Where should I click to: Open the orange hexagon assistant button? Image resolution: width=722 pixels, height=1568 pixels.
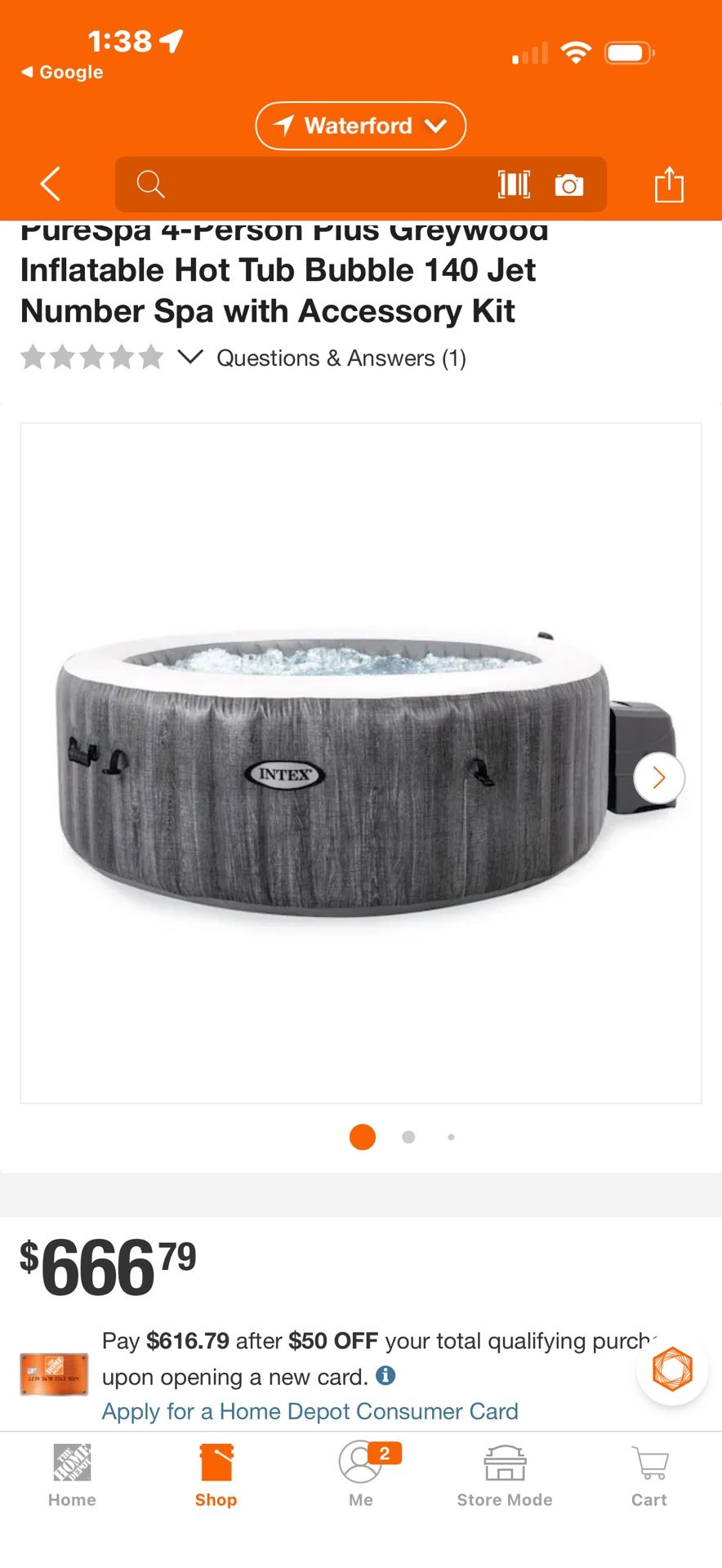point(672,1370)
